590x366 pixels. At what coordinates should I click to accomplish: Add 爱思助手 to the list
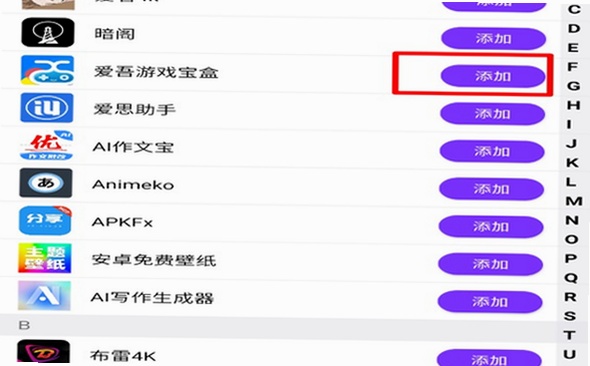[493, 114]
